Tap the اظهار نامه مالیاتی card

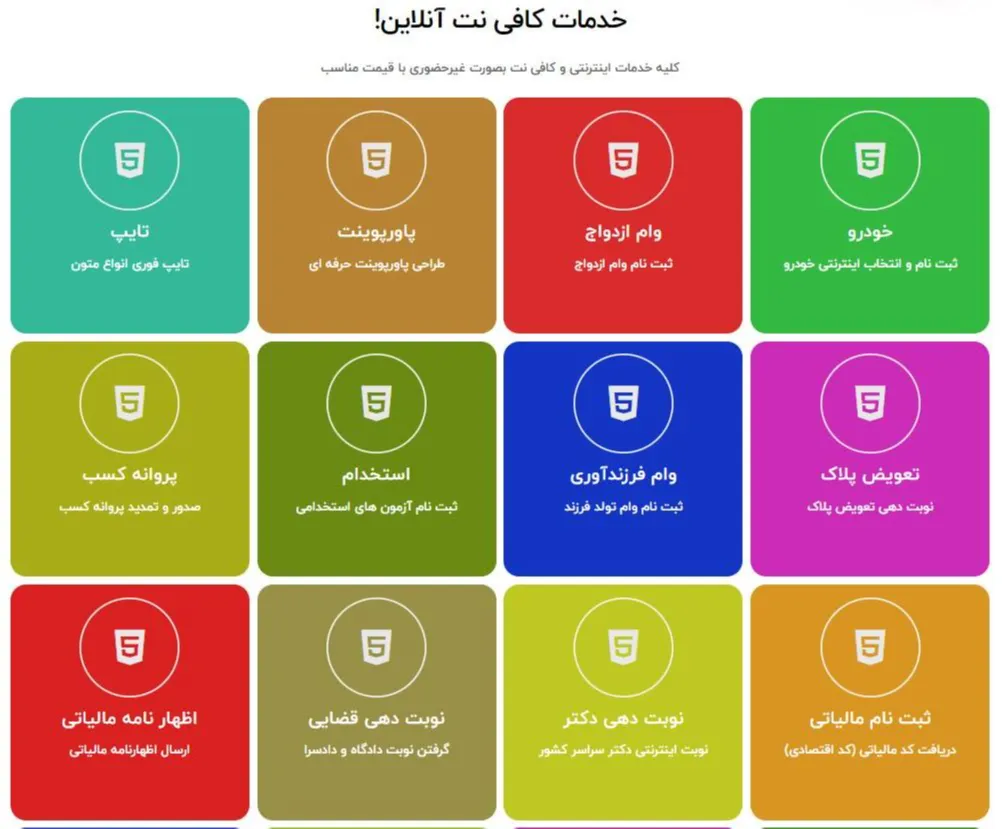pos(130,702)
